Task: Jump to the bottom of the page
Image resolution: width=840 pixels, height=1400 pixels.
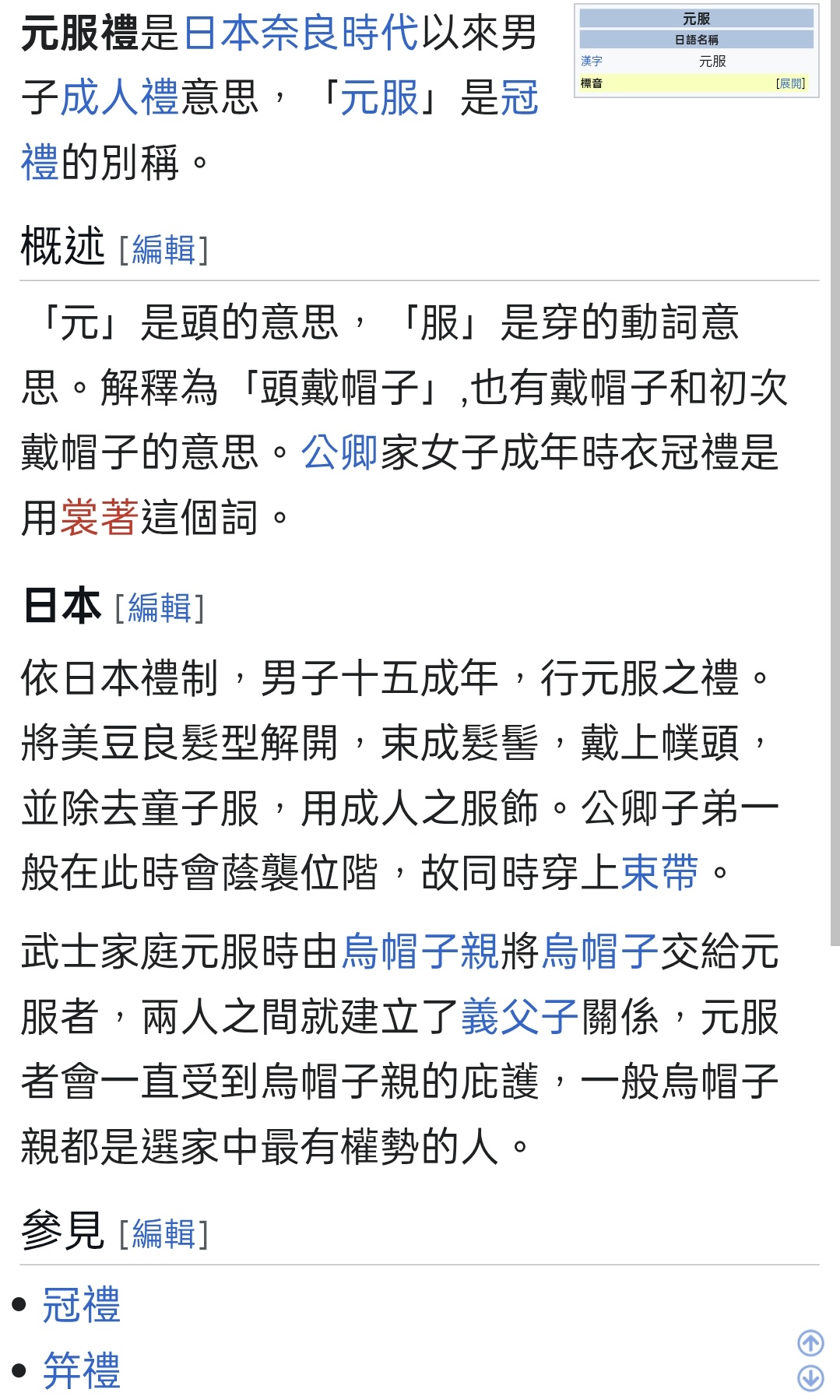Action: coord(811,1377)
